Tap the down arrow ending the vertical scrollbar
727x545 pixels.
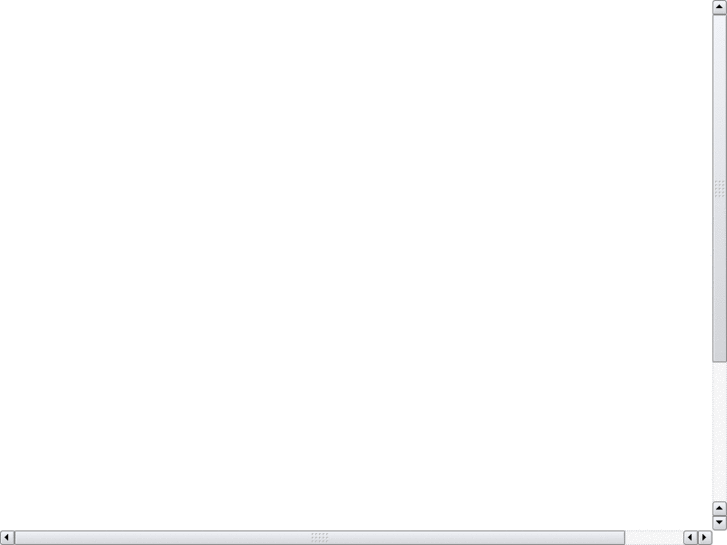pyautogui.click(x=719, y=523)
